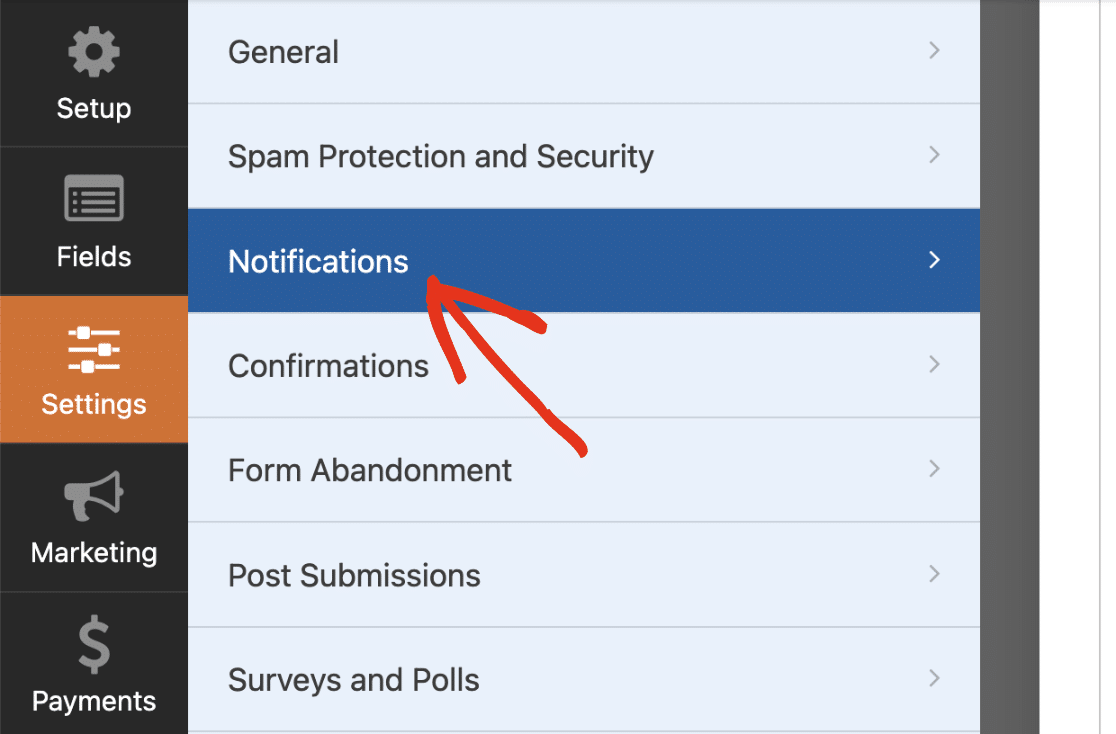Open the Payments section
Image resolution: width=1116 pixels, height=734 pixels.
click(94, 665)
